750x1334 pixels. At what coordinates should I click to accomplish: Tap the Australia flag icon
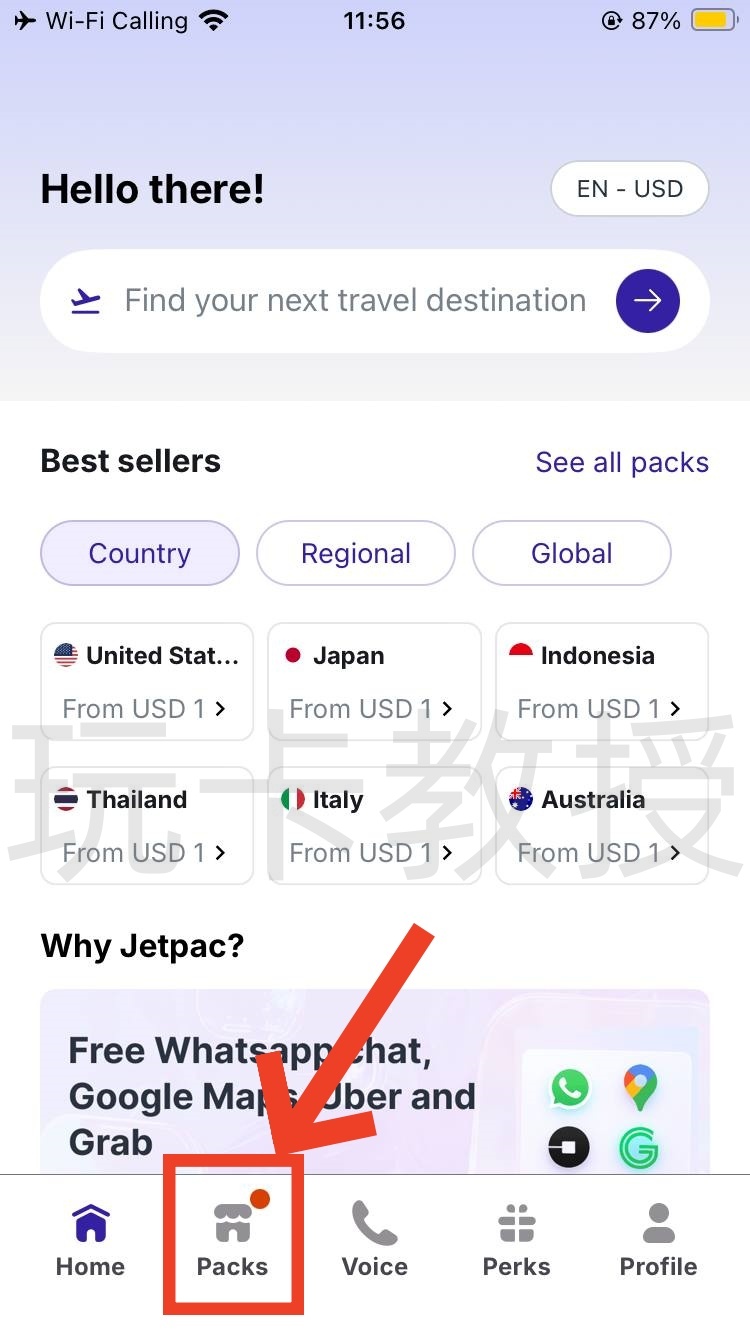tap(519, 799)
